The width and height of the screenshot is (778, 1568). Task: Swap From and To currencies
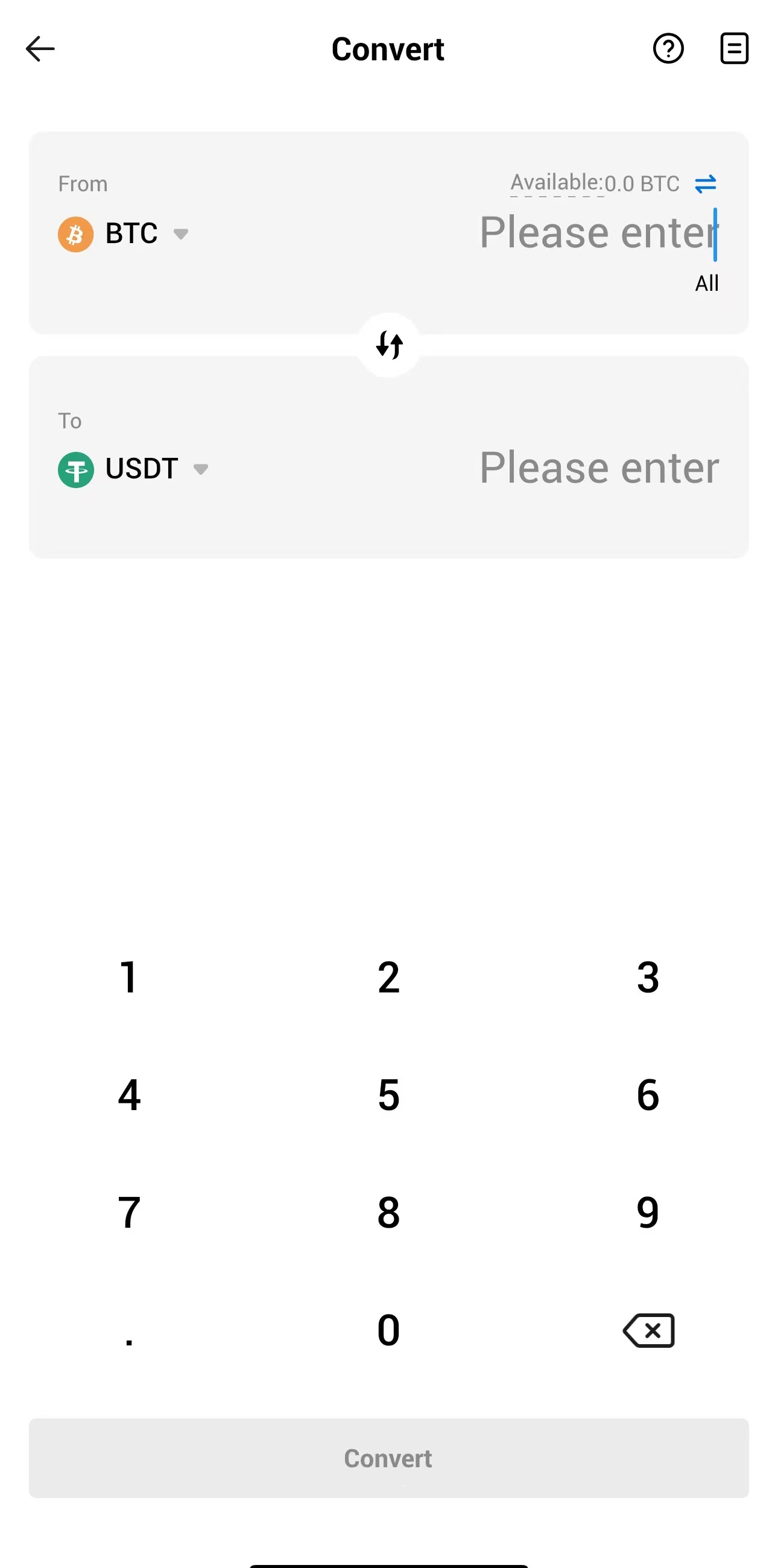click(x=388, y=345)
